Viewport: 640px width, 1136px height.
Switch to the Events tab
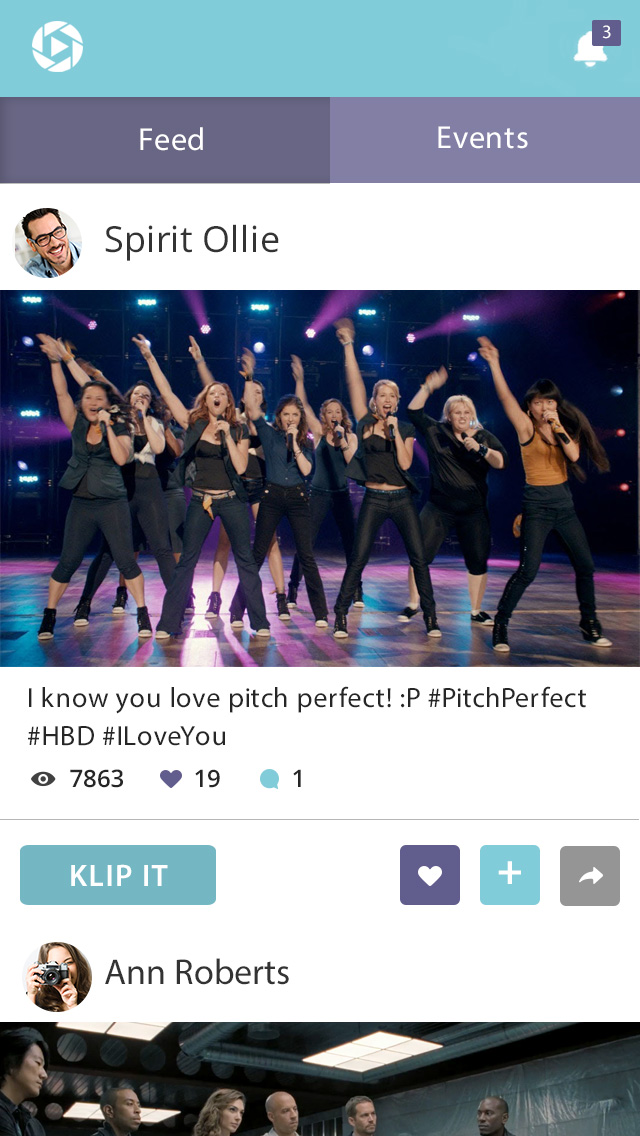(x=484, y=139)
